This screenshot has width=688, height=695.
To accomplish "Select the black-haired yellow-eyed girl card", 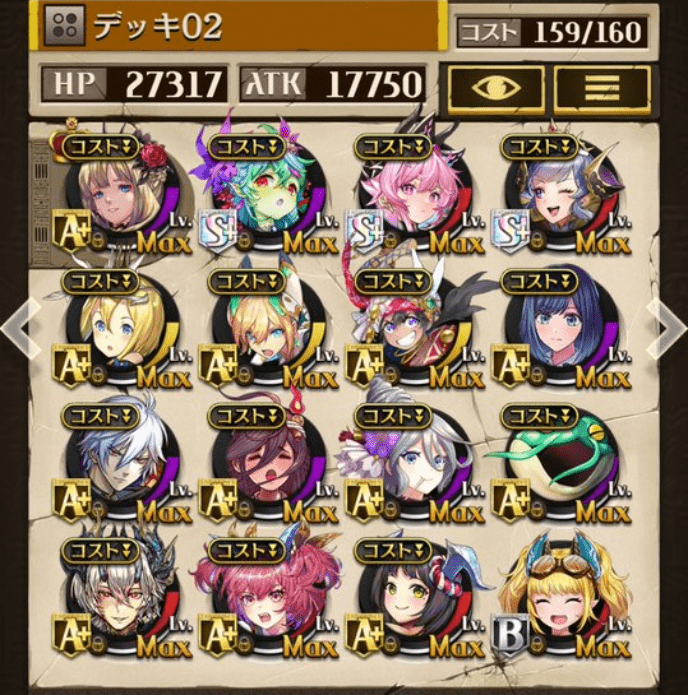I will click(x=411, y=600).
